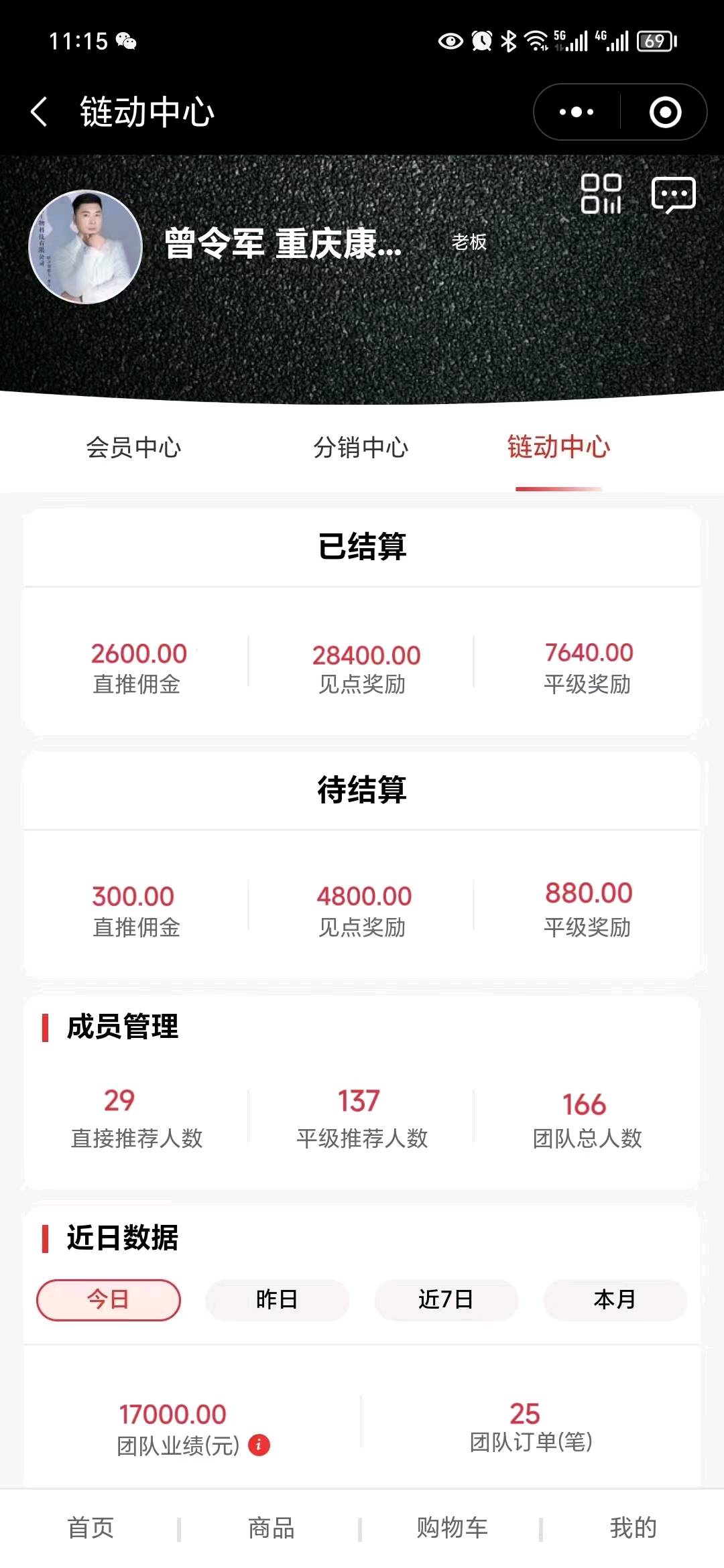The width and height of the screenshot is (724, 1568).
Task: Tap the info icon beside 团队业绩(元)
Action: tap(259, 1445)
